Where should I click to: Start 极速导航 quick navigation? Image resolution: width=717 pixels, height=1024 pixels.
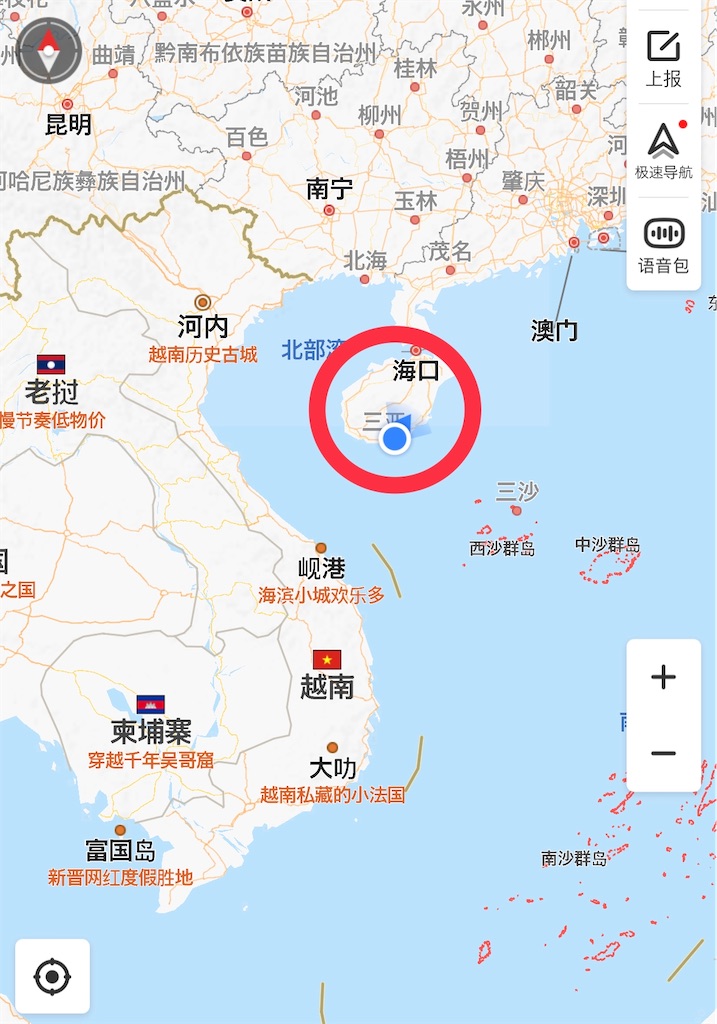(663, 150)
